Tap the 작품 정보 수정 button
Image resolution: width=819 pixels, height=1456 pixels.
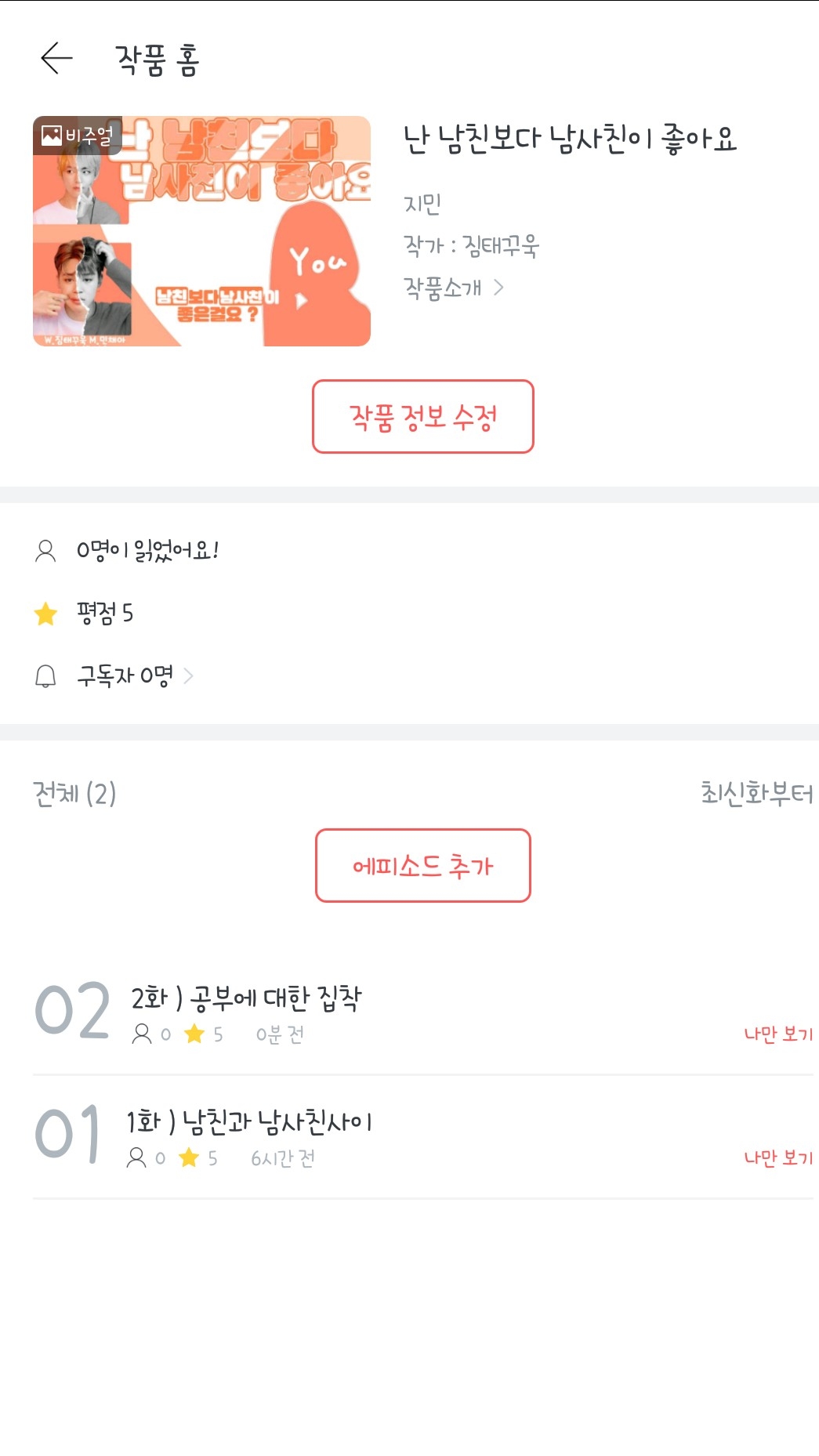coord(422,417)
